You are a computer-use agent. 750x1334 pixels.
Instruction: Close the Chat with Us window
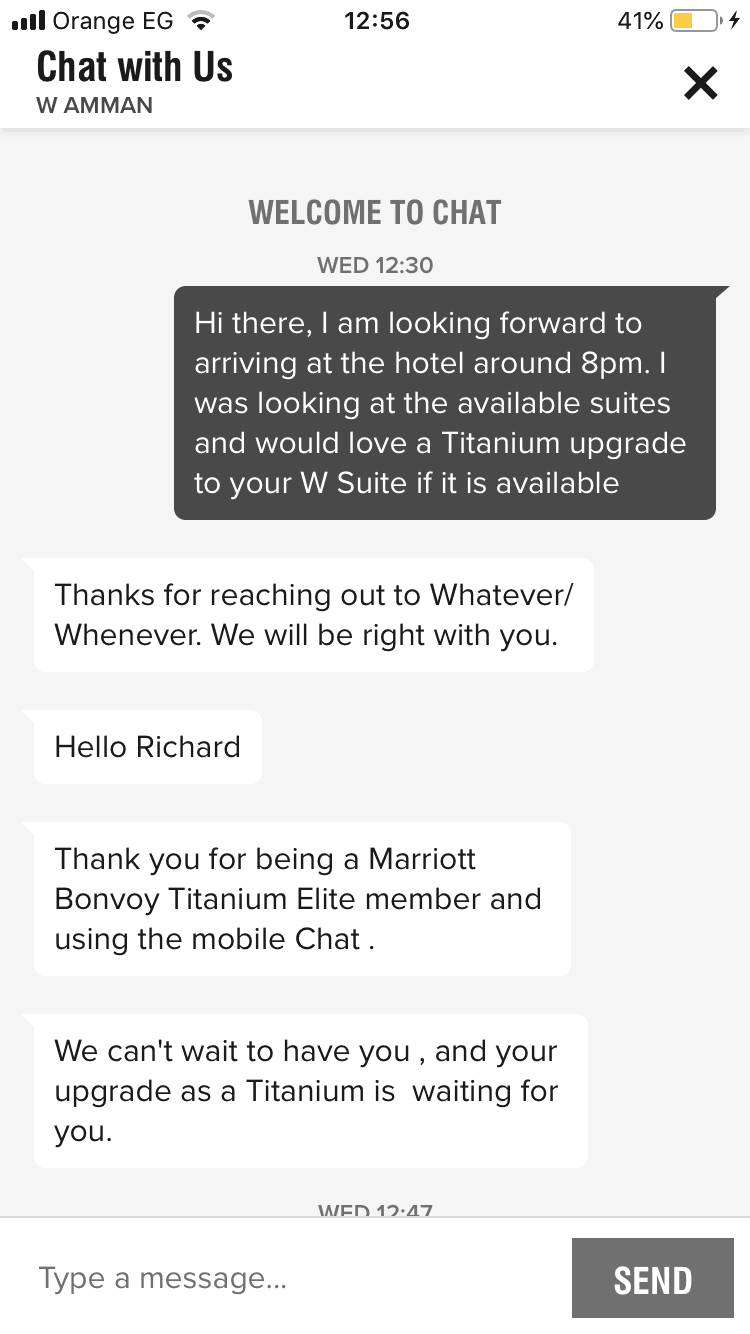coord(700,83)
